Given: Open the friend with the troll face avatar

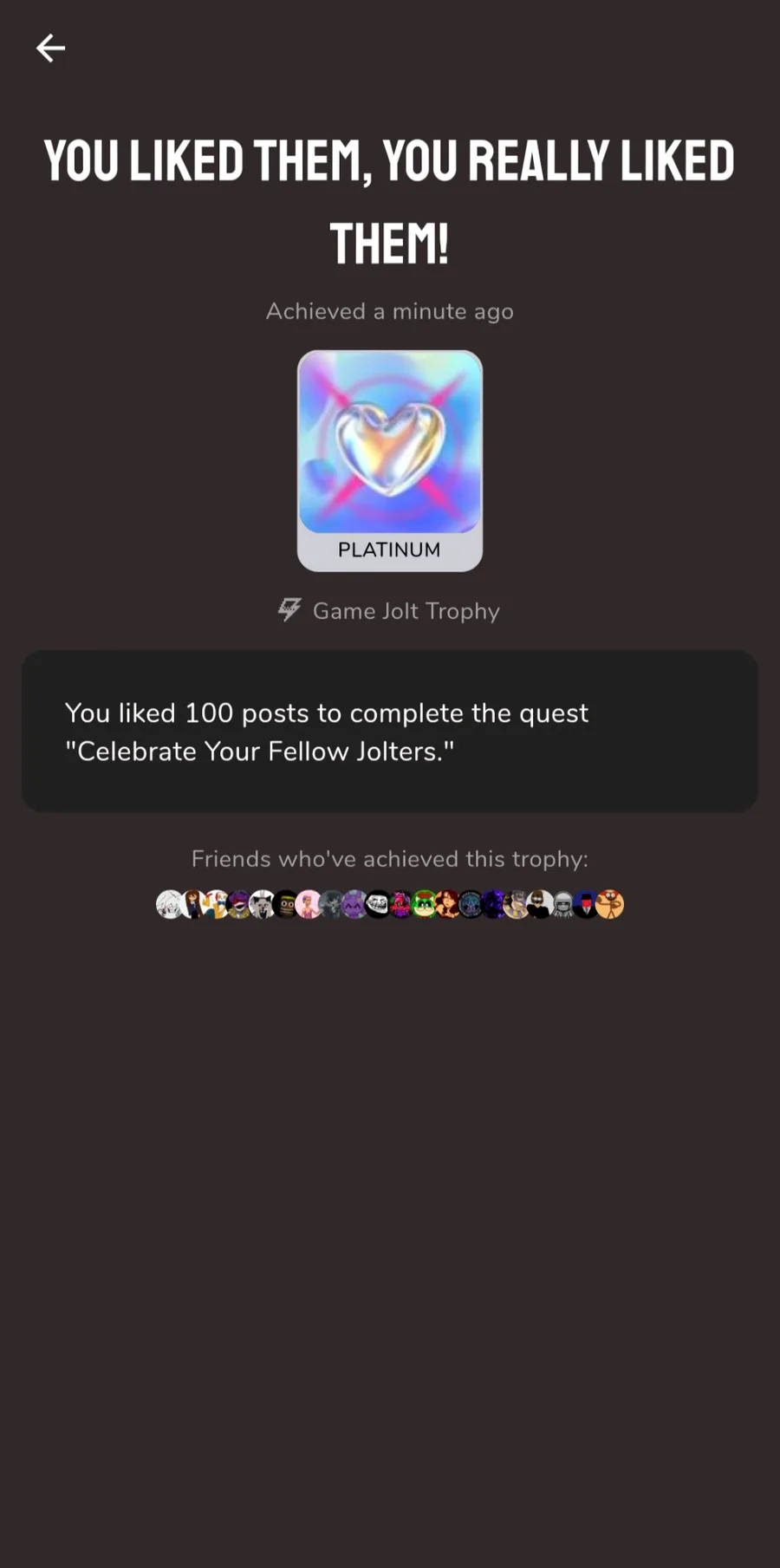Looking at the screenshot, I should tap(378, 904).
